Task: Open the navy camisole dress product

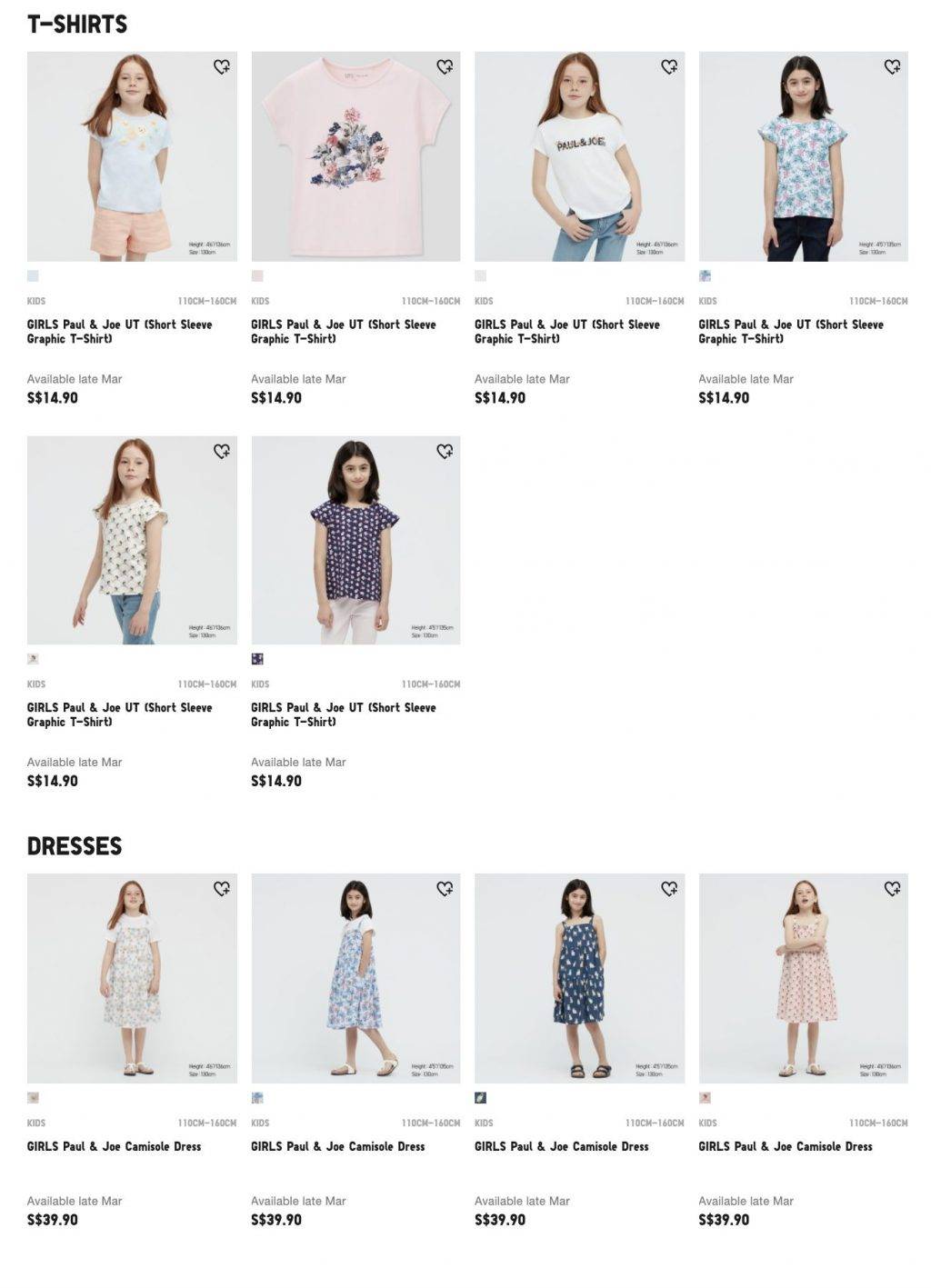Action: (x=579, y=978)
